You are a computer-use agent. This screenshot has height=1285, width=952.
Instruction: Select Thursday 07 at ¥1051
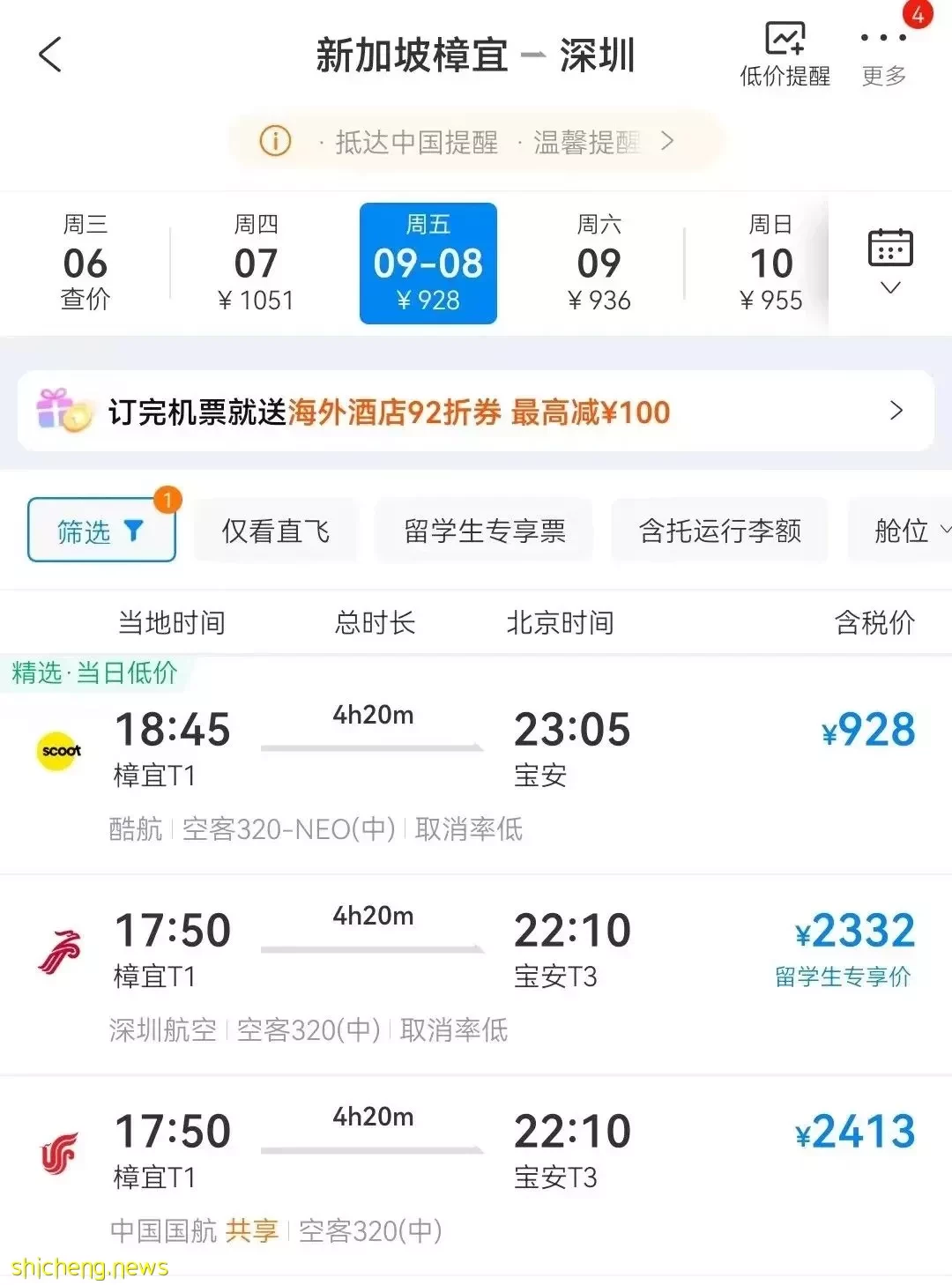click(x=256, y=263)
